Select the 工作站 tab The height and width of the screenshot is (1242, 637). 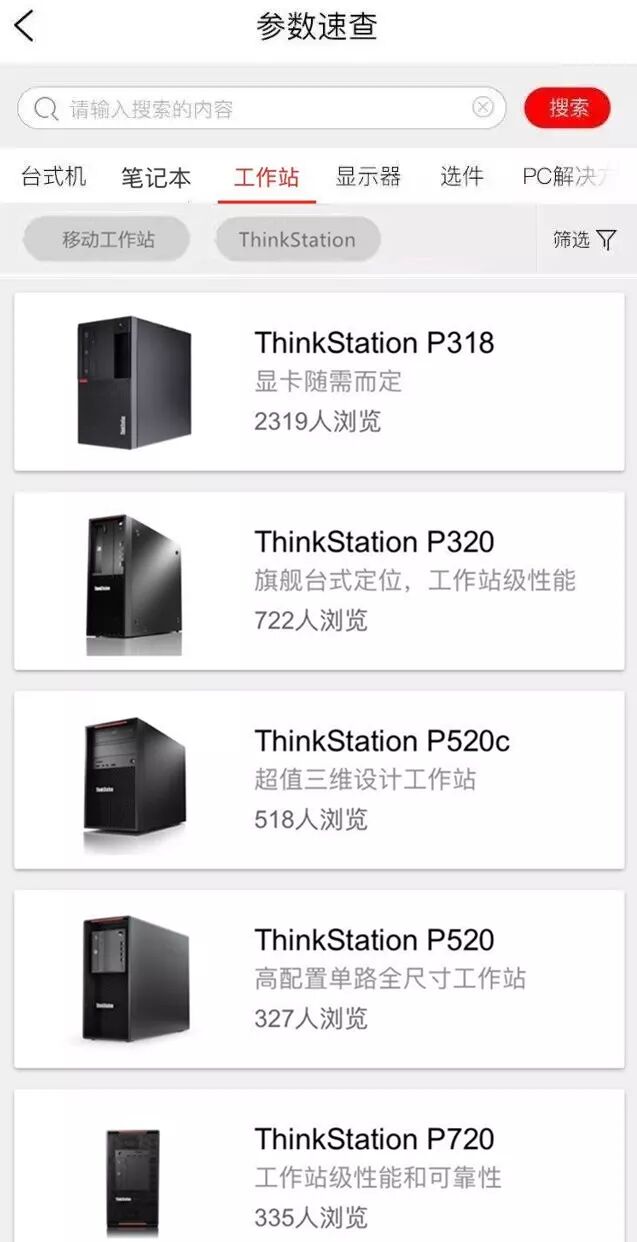(x=267, y=178)
